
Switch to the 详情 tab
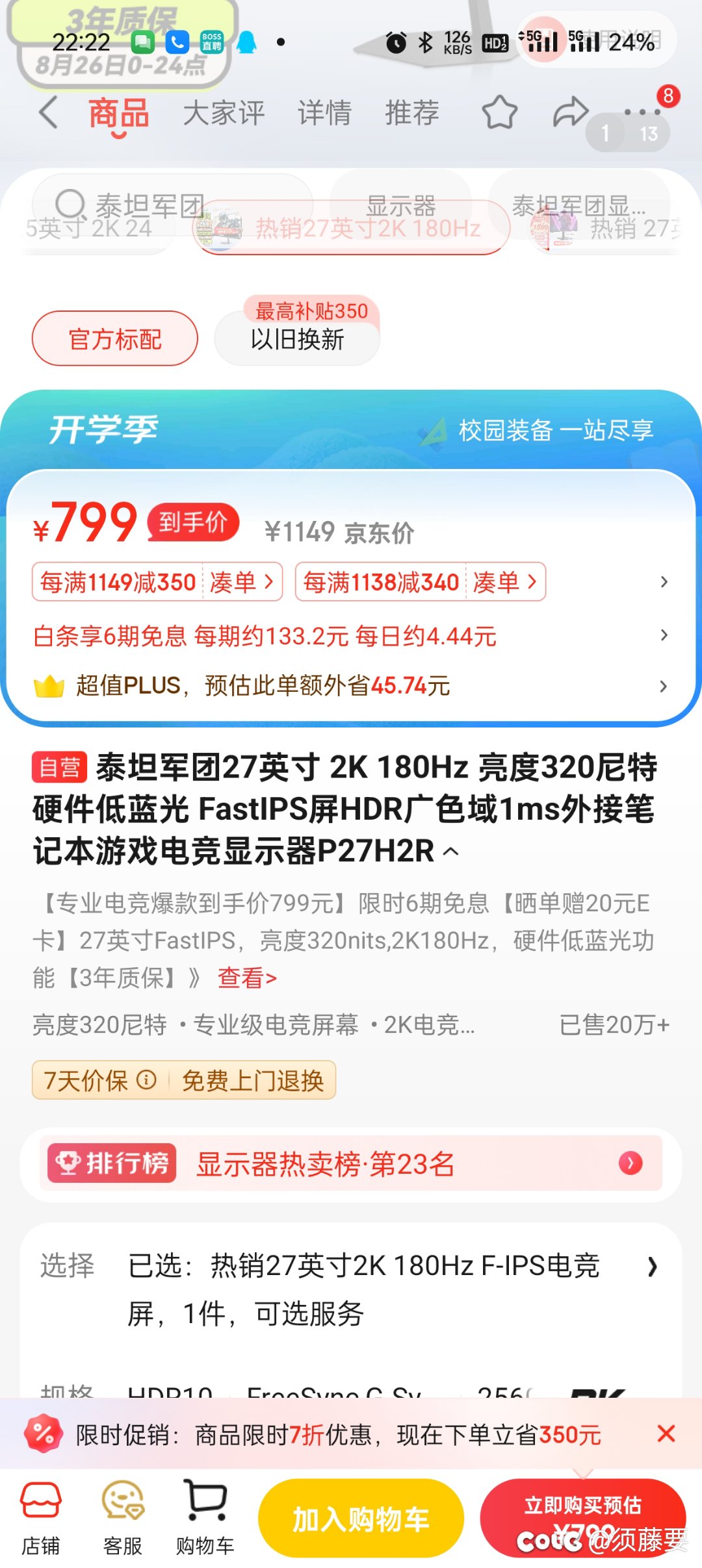click(x=324, y=113)
